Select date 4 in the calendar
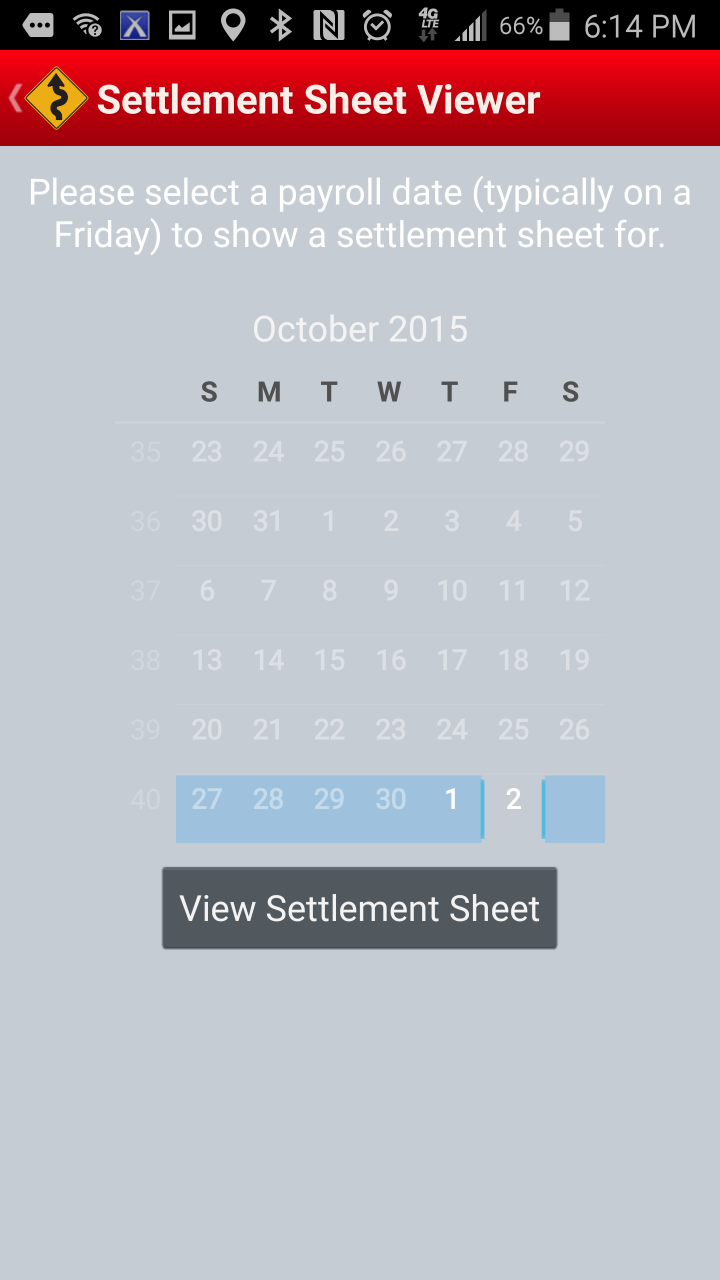The height and width of the screenshot is (1280, 720). [x=513, y=521]
